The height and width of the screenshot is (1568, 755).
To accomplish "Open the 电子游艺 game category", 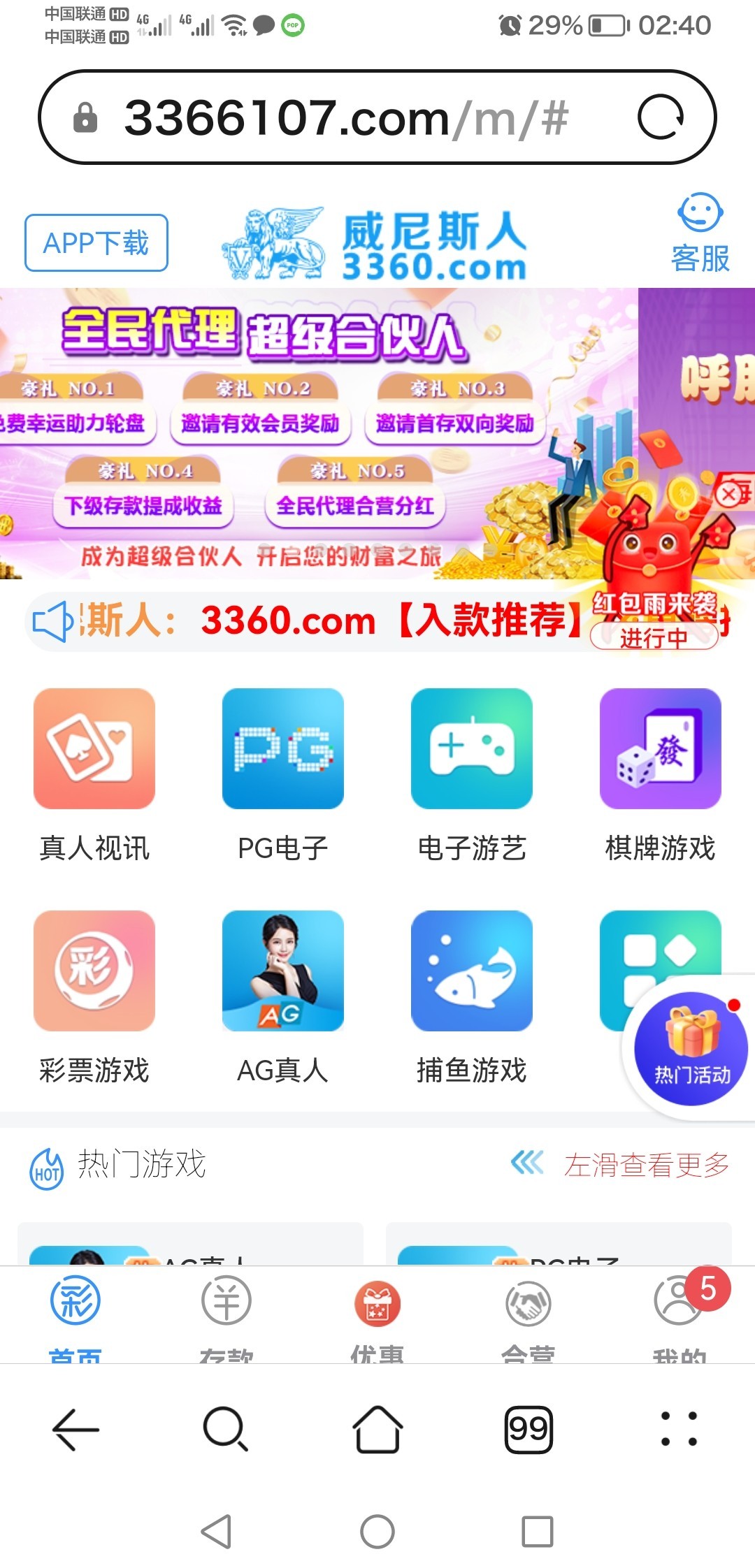I will (471, 749).
